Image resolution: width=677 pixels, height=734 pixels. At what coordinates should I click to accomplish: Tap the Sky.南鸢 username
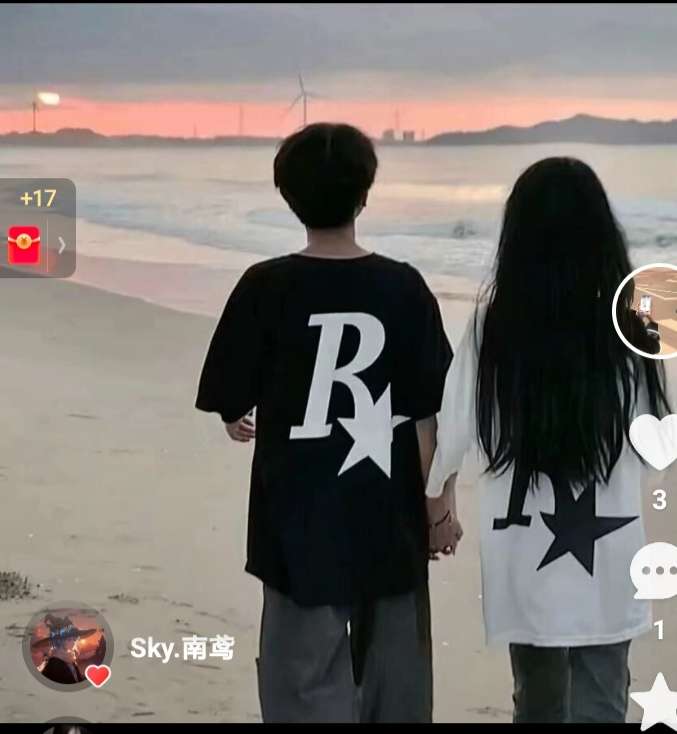point(182,648)
